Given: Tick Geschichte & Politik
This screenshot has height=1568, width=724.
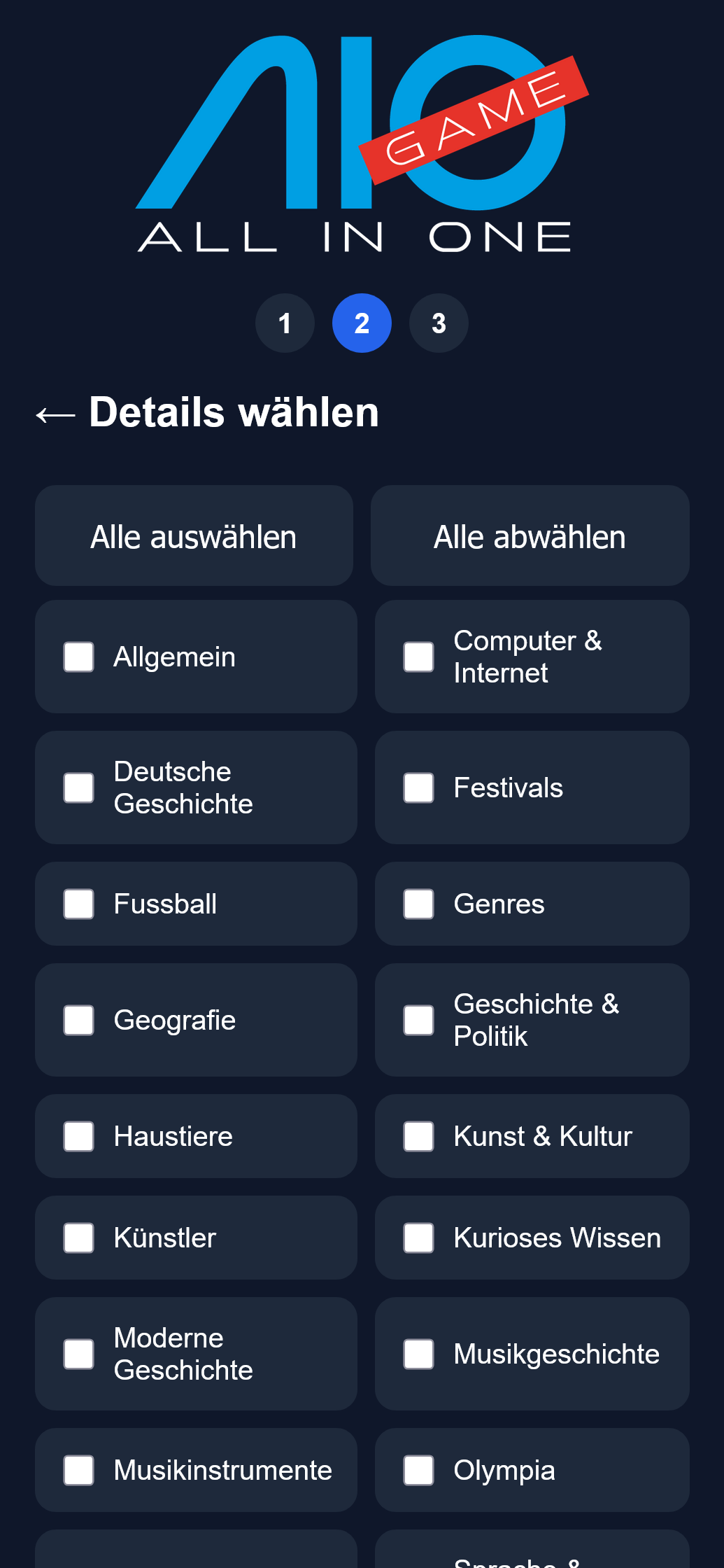Looking at the screenshot, I should point(419,1020).
